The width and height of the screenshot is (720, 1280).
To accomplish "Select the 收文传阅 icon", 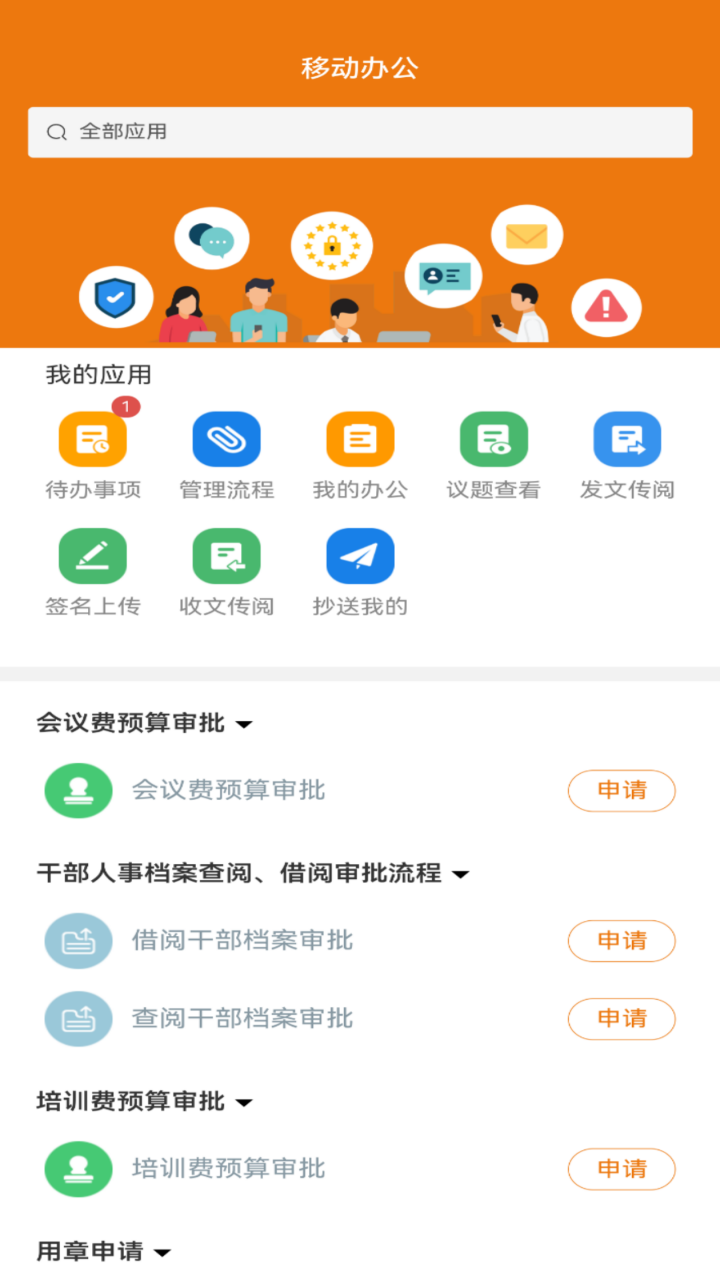I will pos(226,555).
